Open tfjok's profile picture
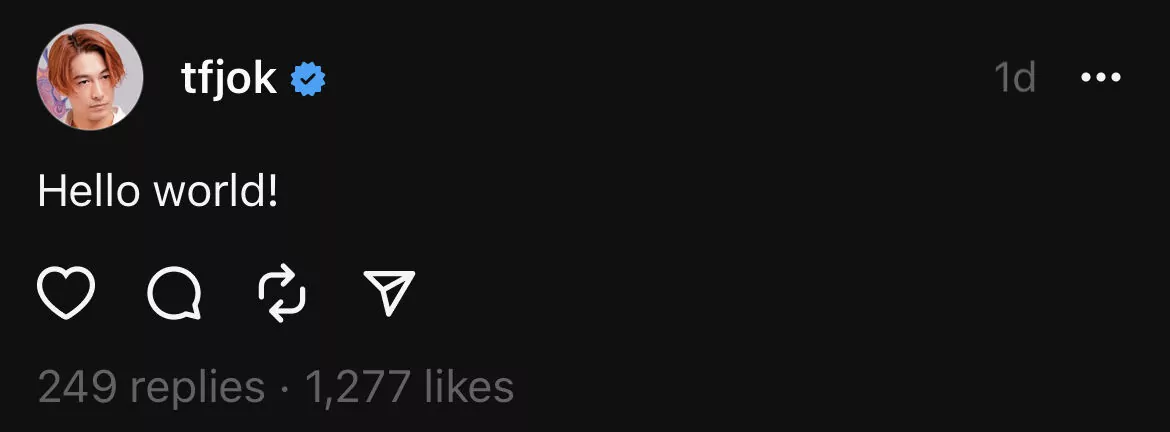The width and height of the screenshot is (1170, 432). tap(90, 78)
